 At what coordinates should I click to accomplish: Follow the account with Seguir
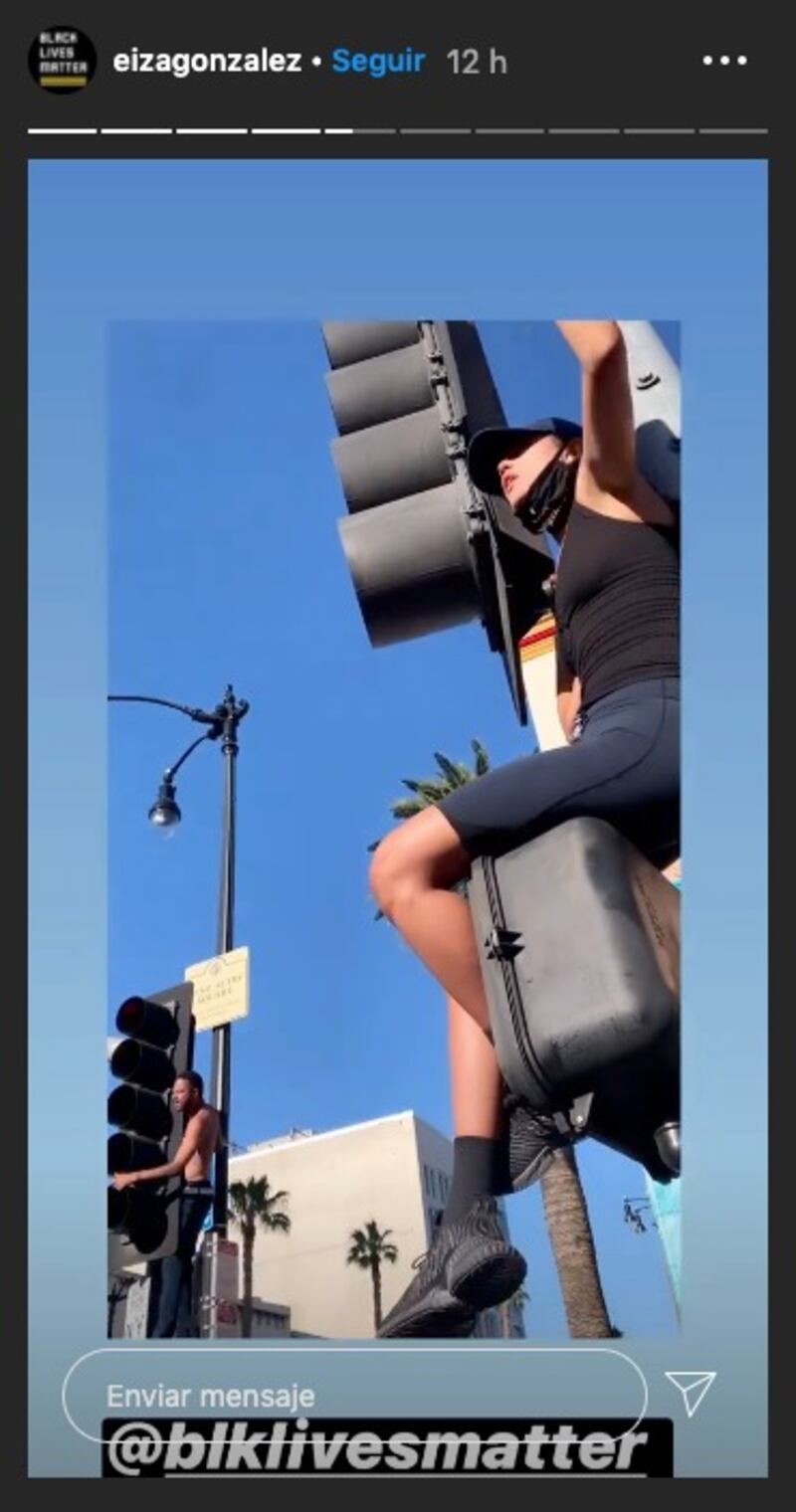click(378, 62)
